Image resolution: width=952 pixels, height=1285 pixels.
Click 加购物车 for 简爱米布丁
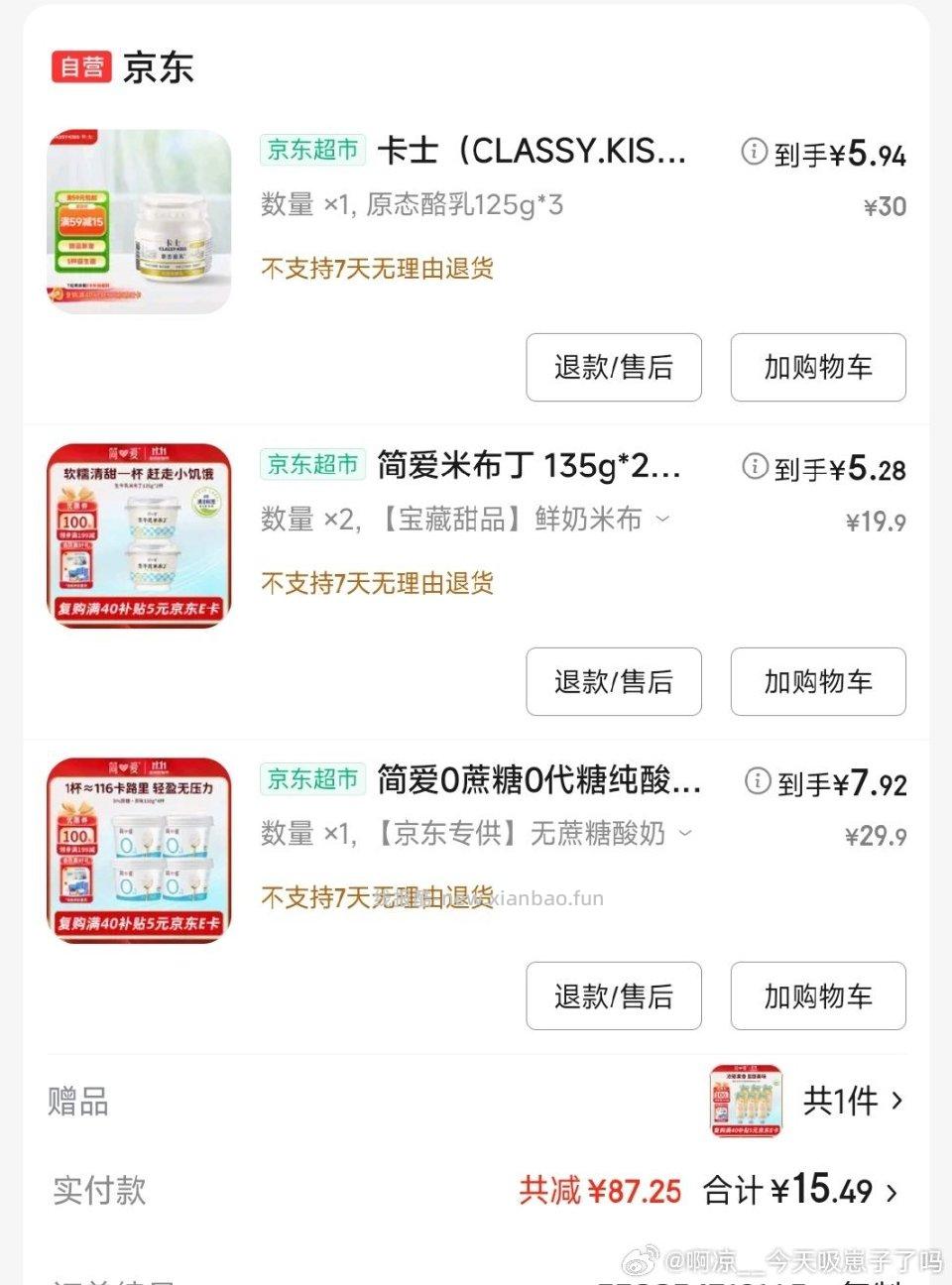tap(817, 681)
